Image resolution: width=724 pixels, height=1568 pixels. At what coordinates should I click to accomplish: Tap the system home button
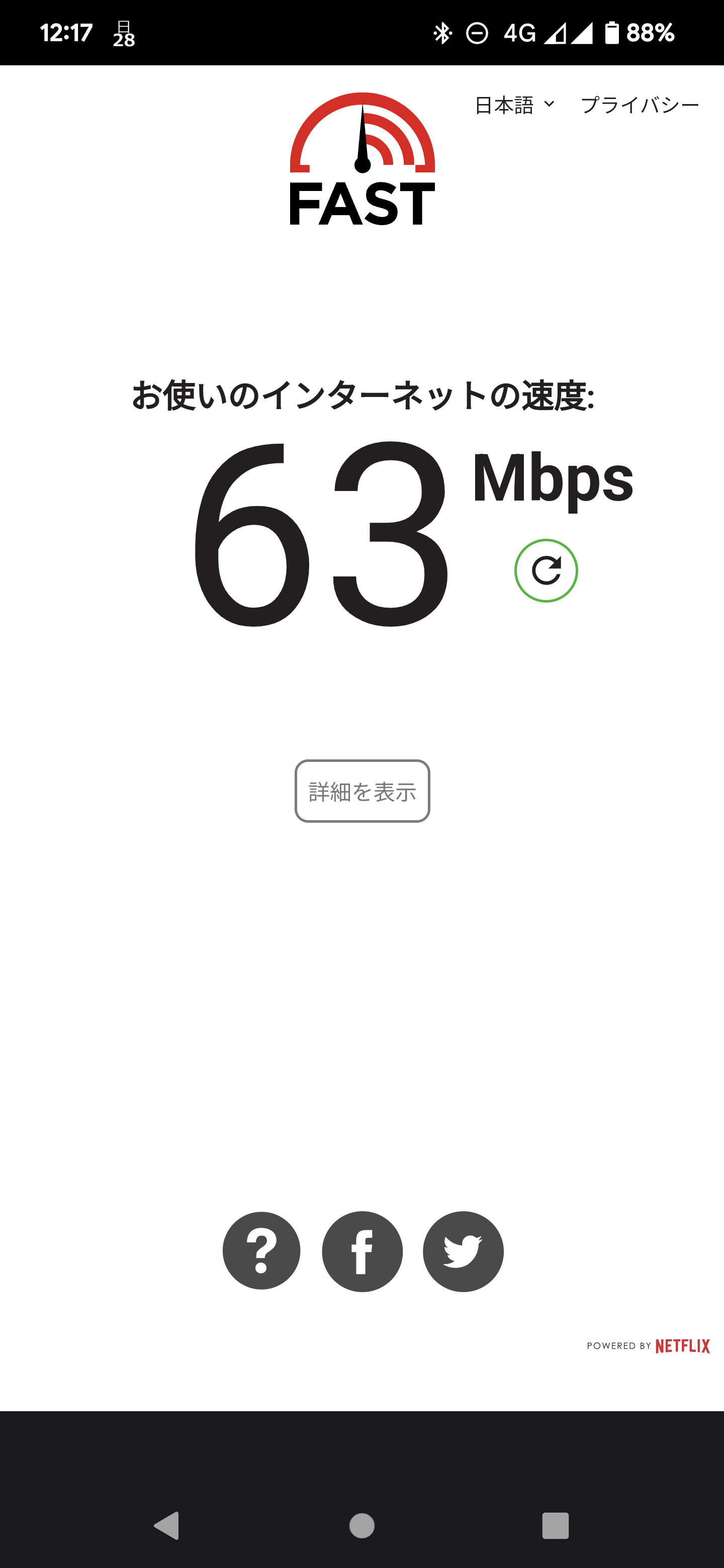[361, 1525]
